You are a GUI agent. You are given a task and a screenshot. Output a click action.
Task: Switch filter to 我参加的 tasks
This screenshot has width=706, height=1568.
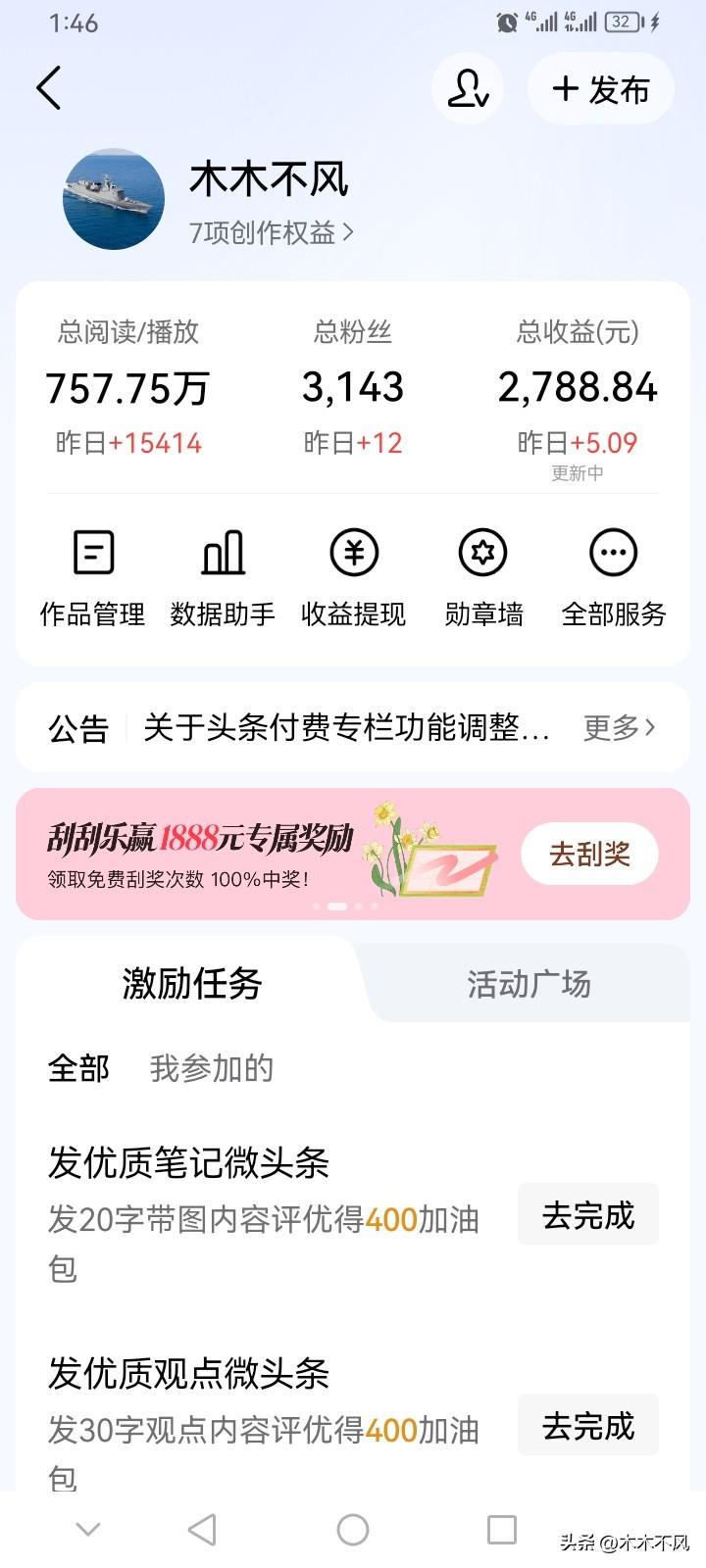tap(213, 1068)
